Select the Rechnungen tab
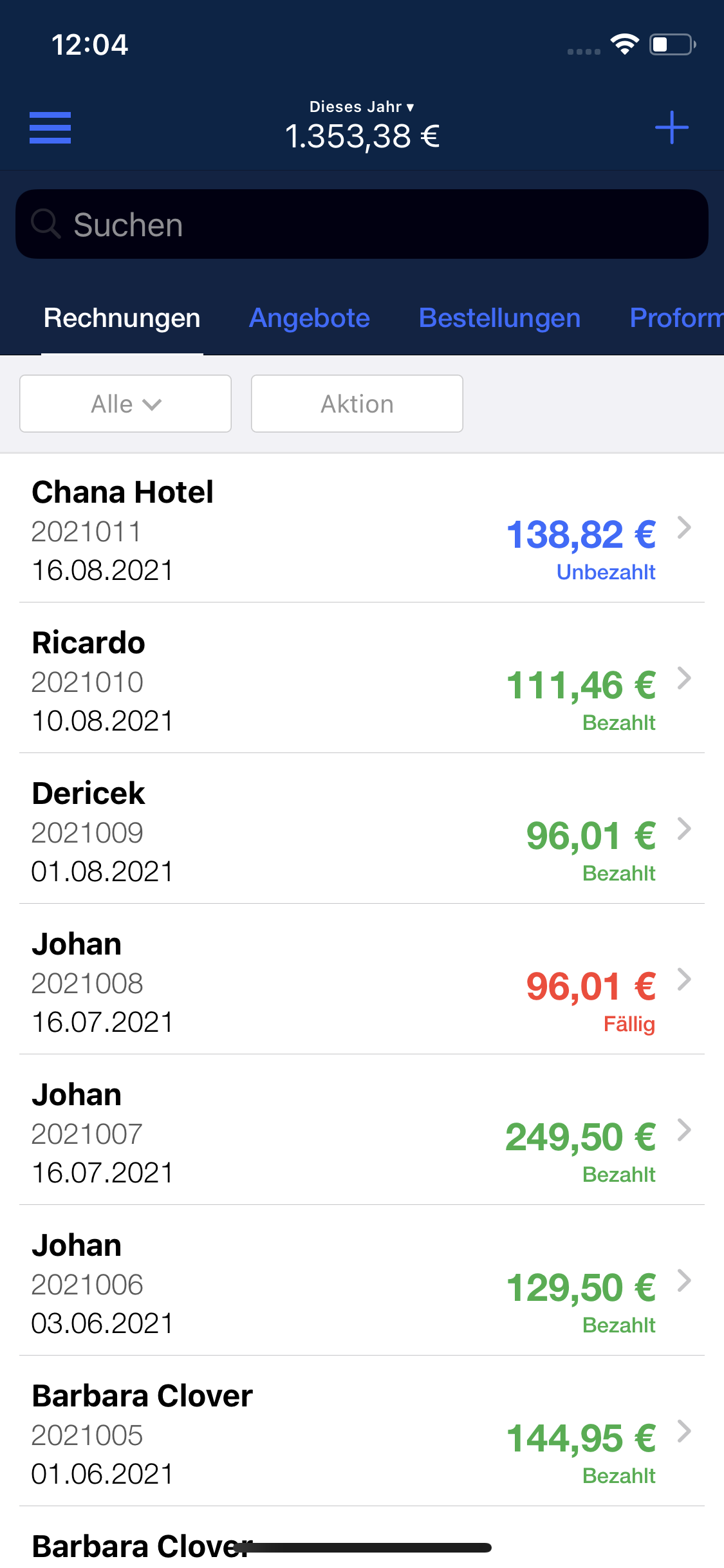The image size is (724, 1568). [122, 318]
